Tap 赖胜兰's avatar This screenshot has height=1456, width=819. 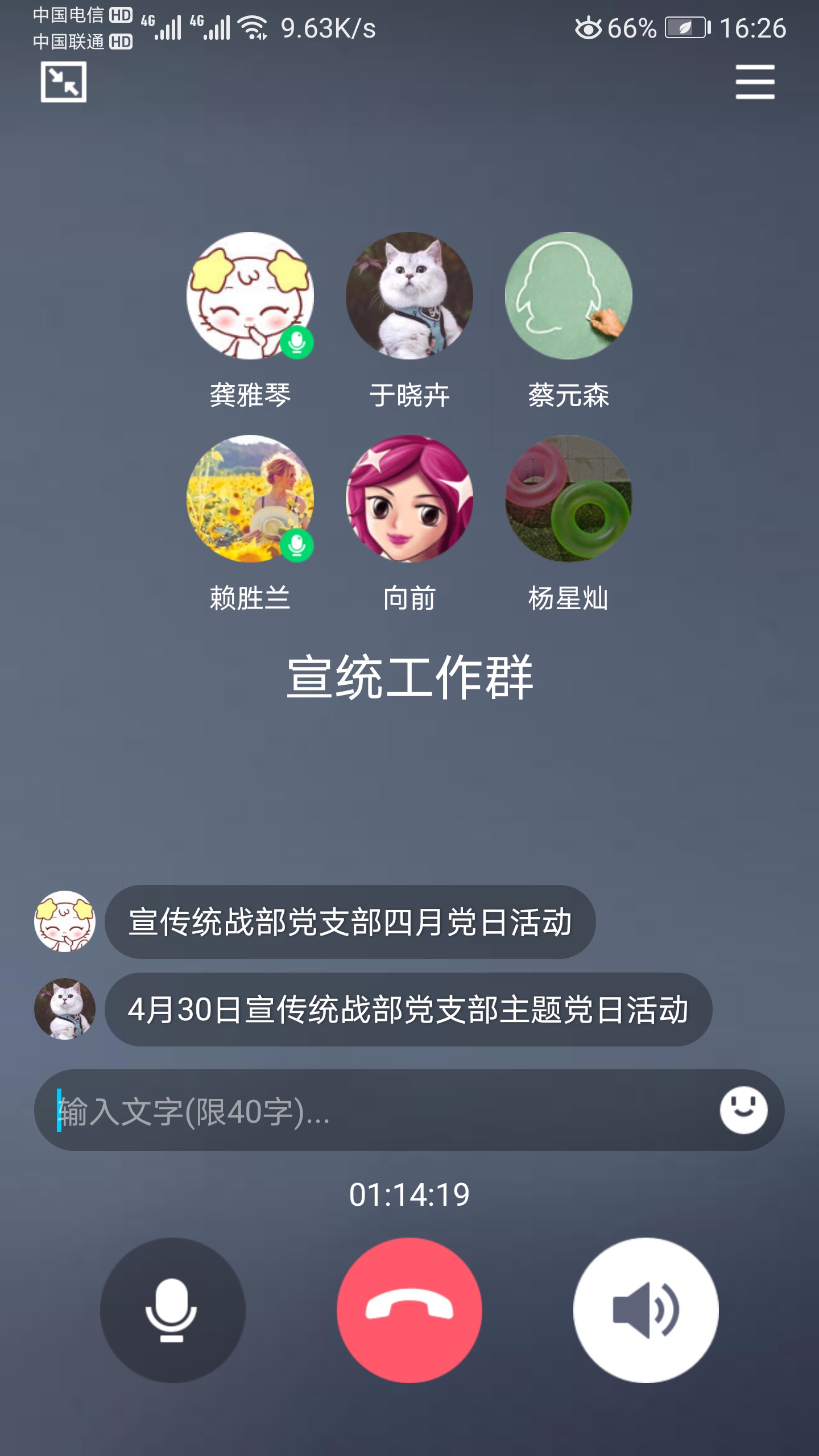[x=250, y=499]
